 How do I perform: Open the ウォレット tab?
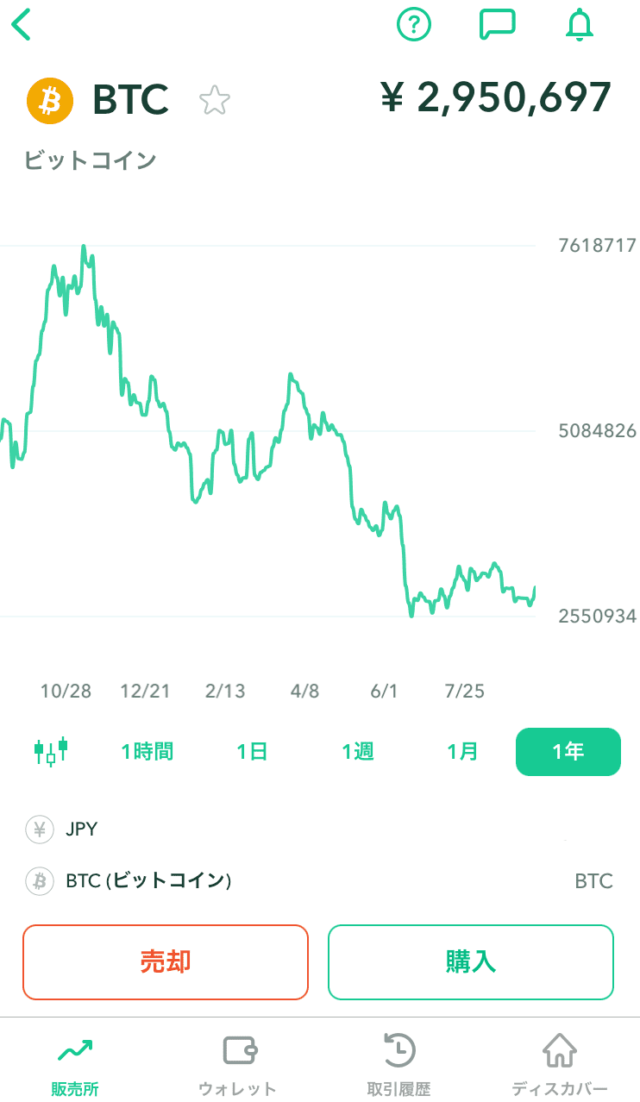tap(237, 1065)
